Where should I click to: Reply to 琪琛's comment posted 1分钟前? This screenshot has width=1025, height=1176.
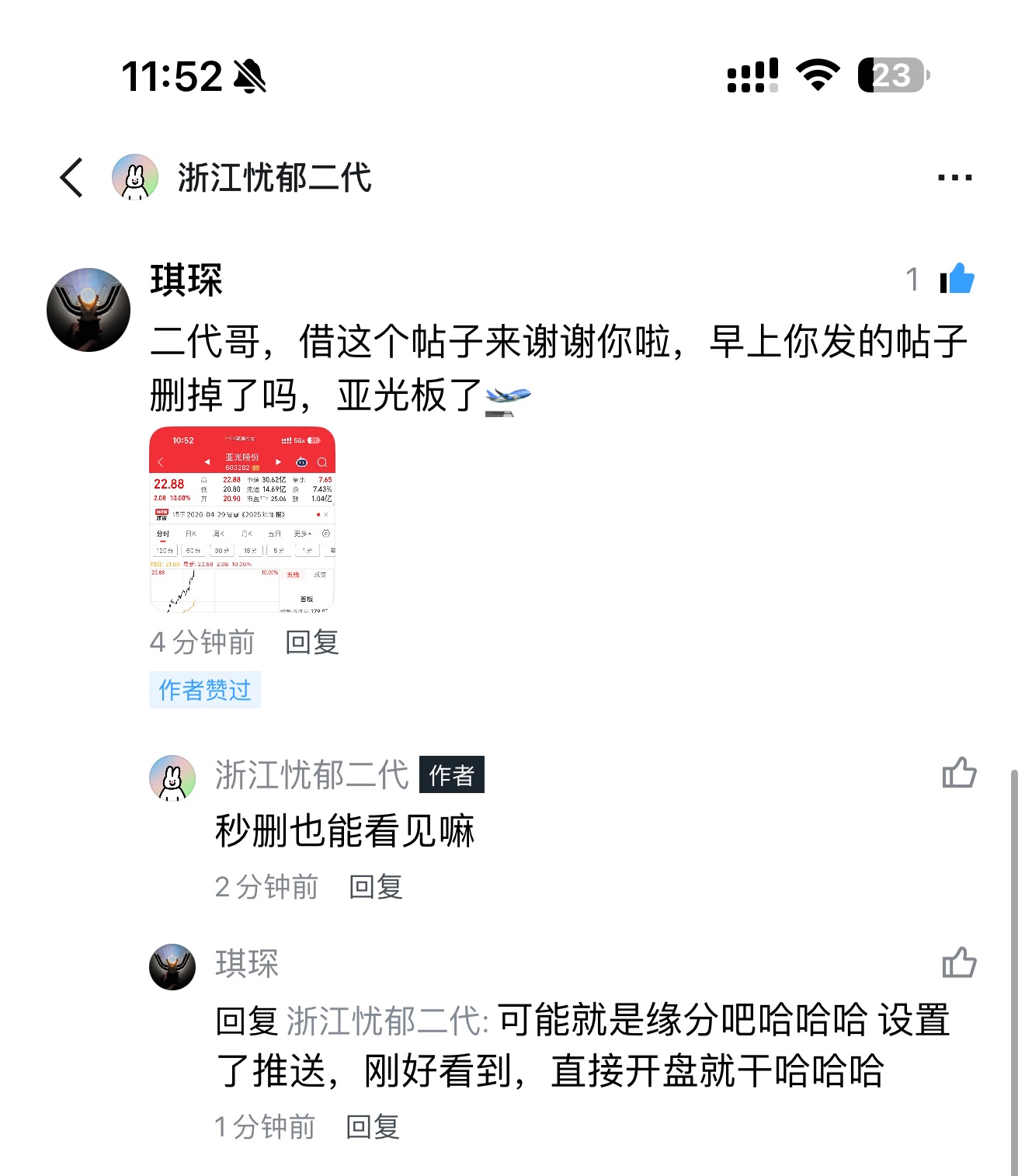click(373, 1126)
